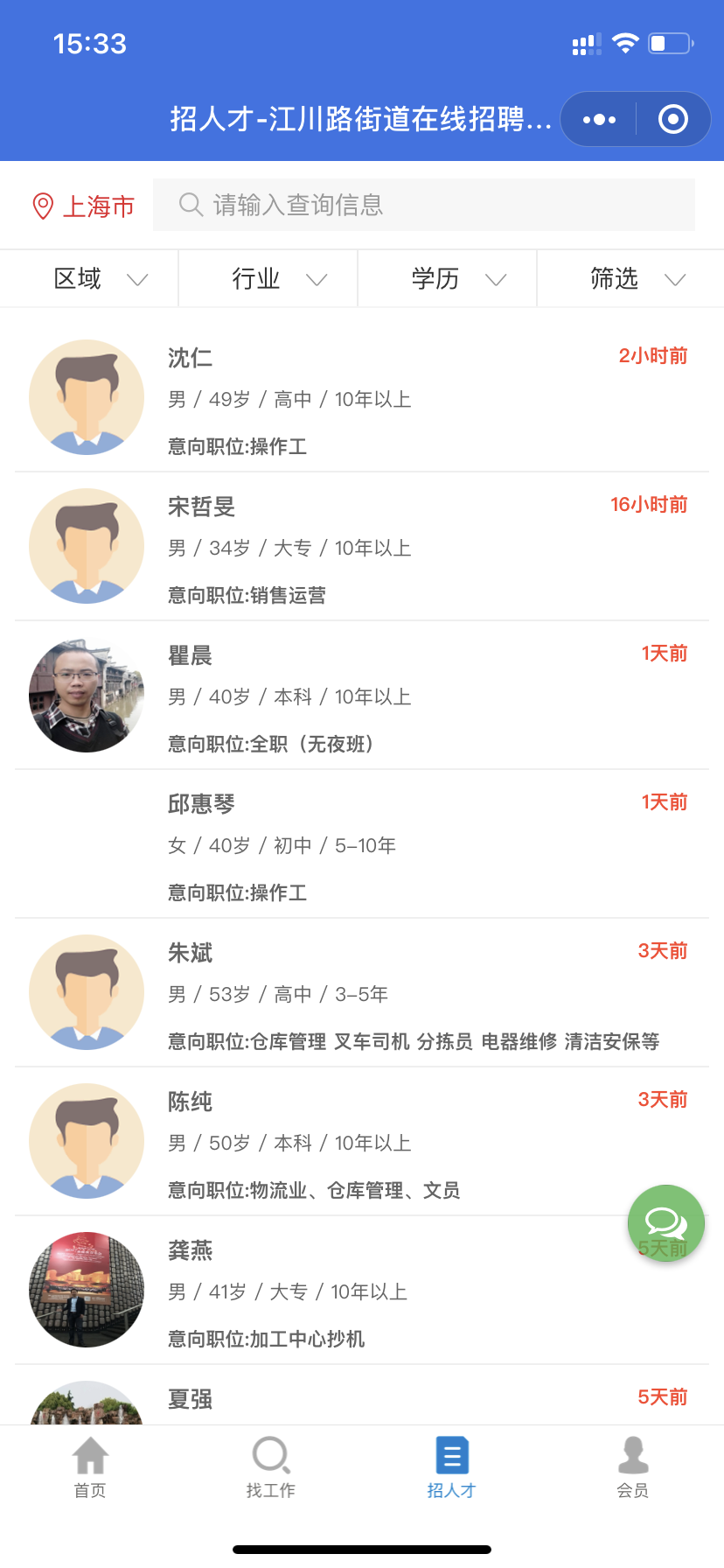The image size is (724, 1568).
Task: Open the 会员 member profile icon
Action: click(x=632, y=1453)
